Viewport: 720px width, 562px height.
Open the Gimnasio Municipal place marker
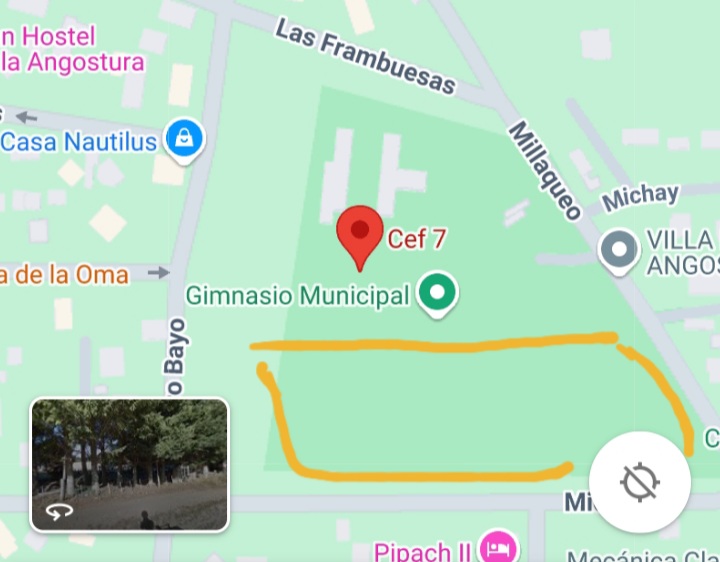pyautogui.click(x=437, y=294)
